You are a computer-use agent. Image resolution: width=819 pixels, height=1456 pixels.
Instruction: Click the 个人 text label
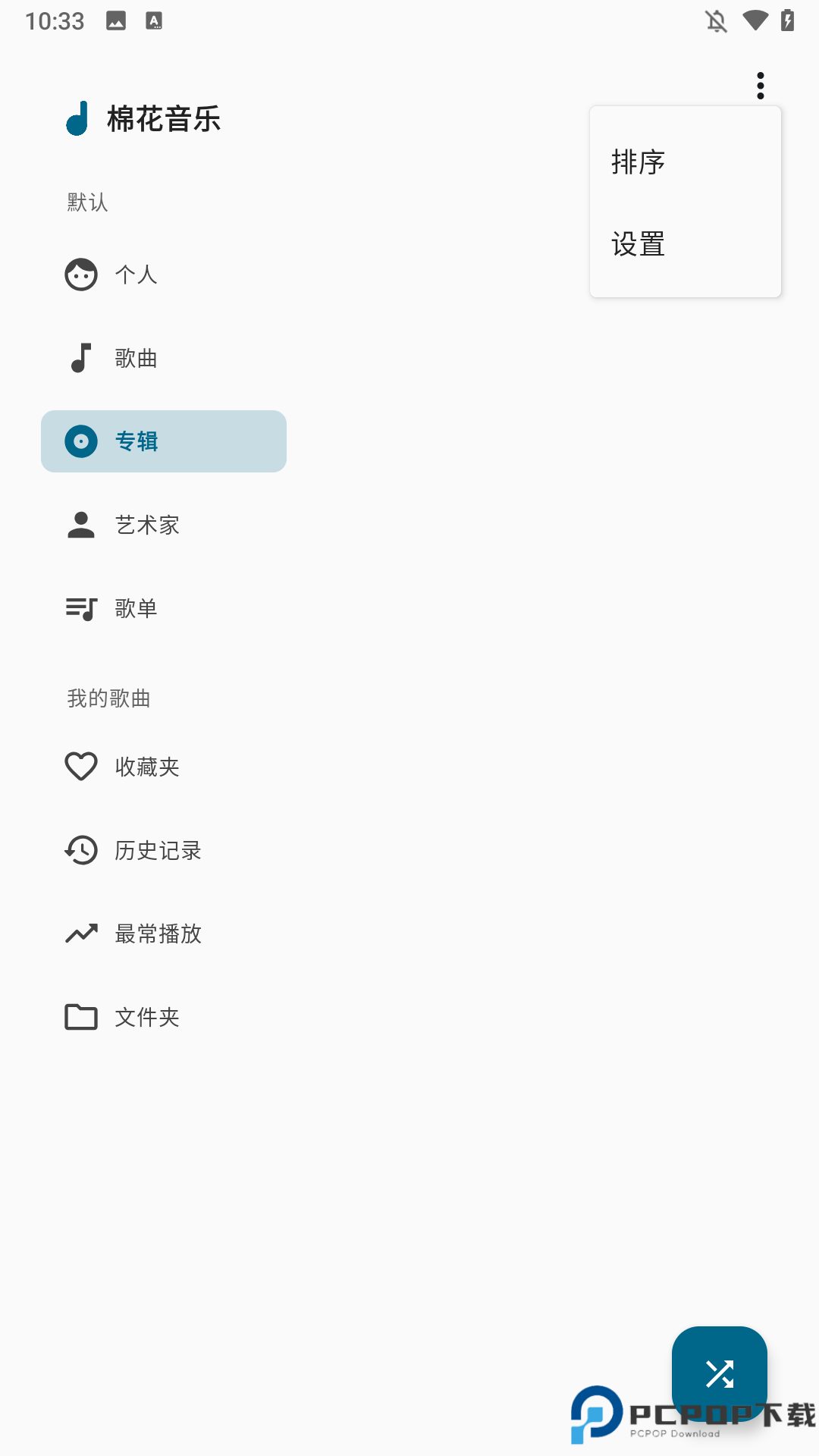pyautogui.click(x=135, y=275)
